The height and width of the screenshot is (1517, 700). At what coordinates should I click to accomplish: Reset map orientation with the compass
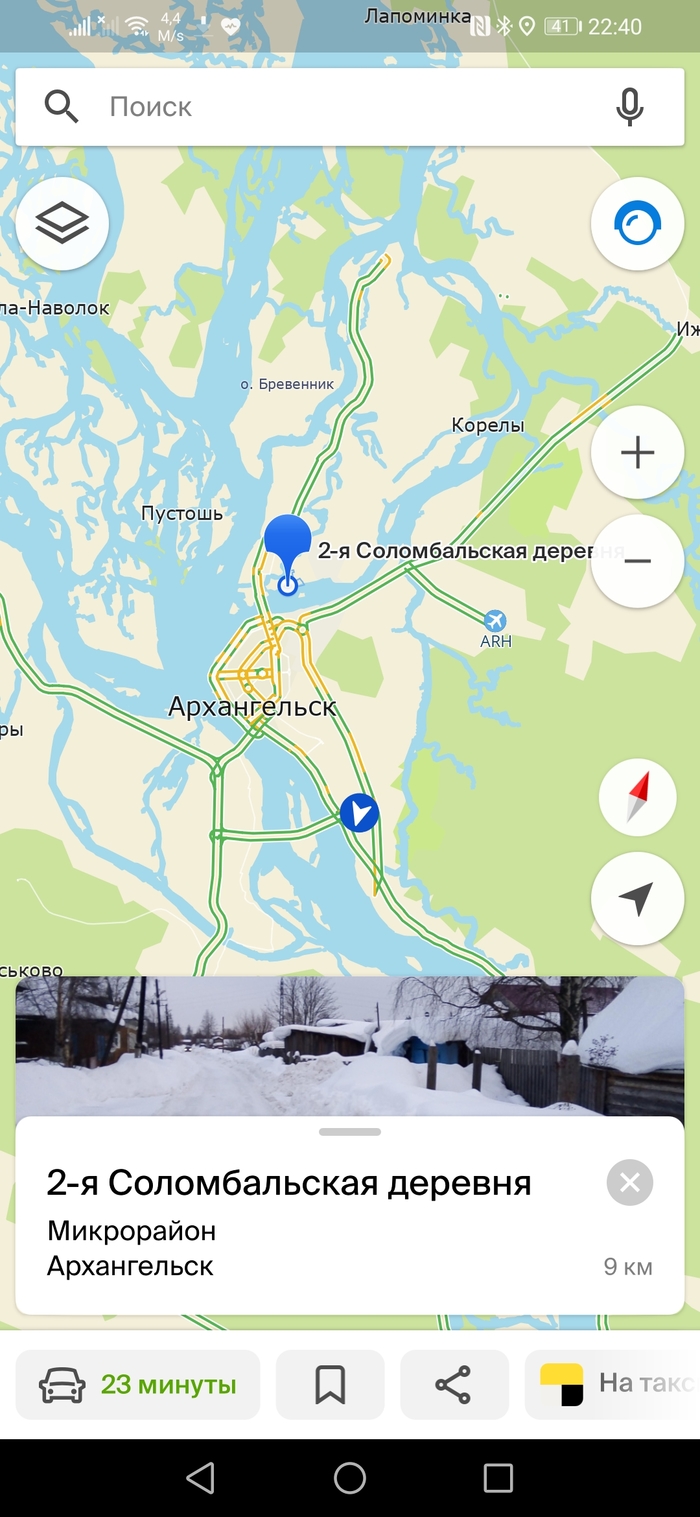pos(637,797)
